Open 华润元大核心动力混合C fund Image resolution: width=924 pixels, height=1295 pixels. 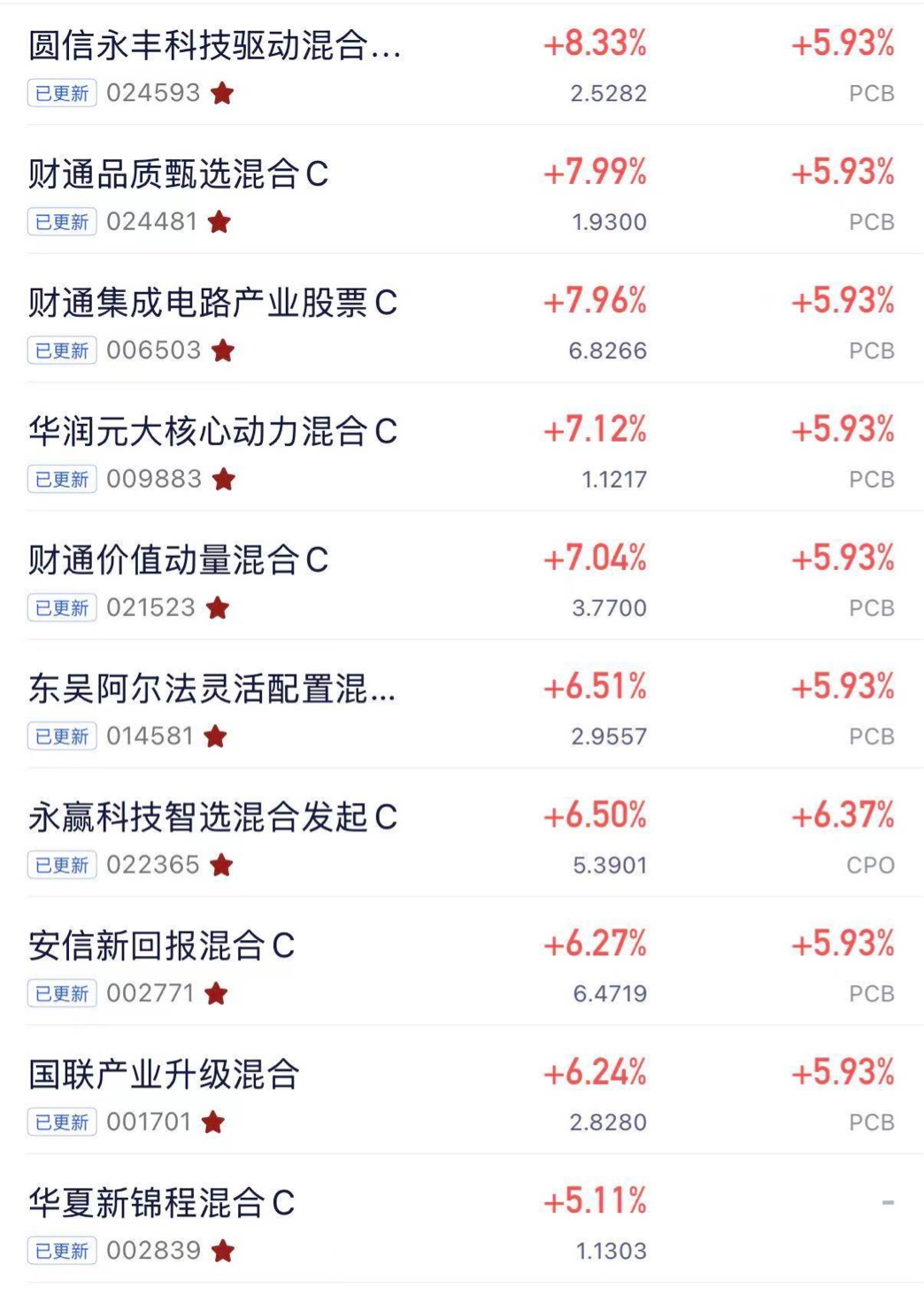pos(462,447)
